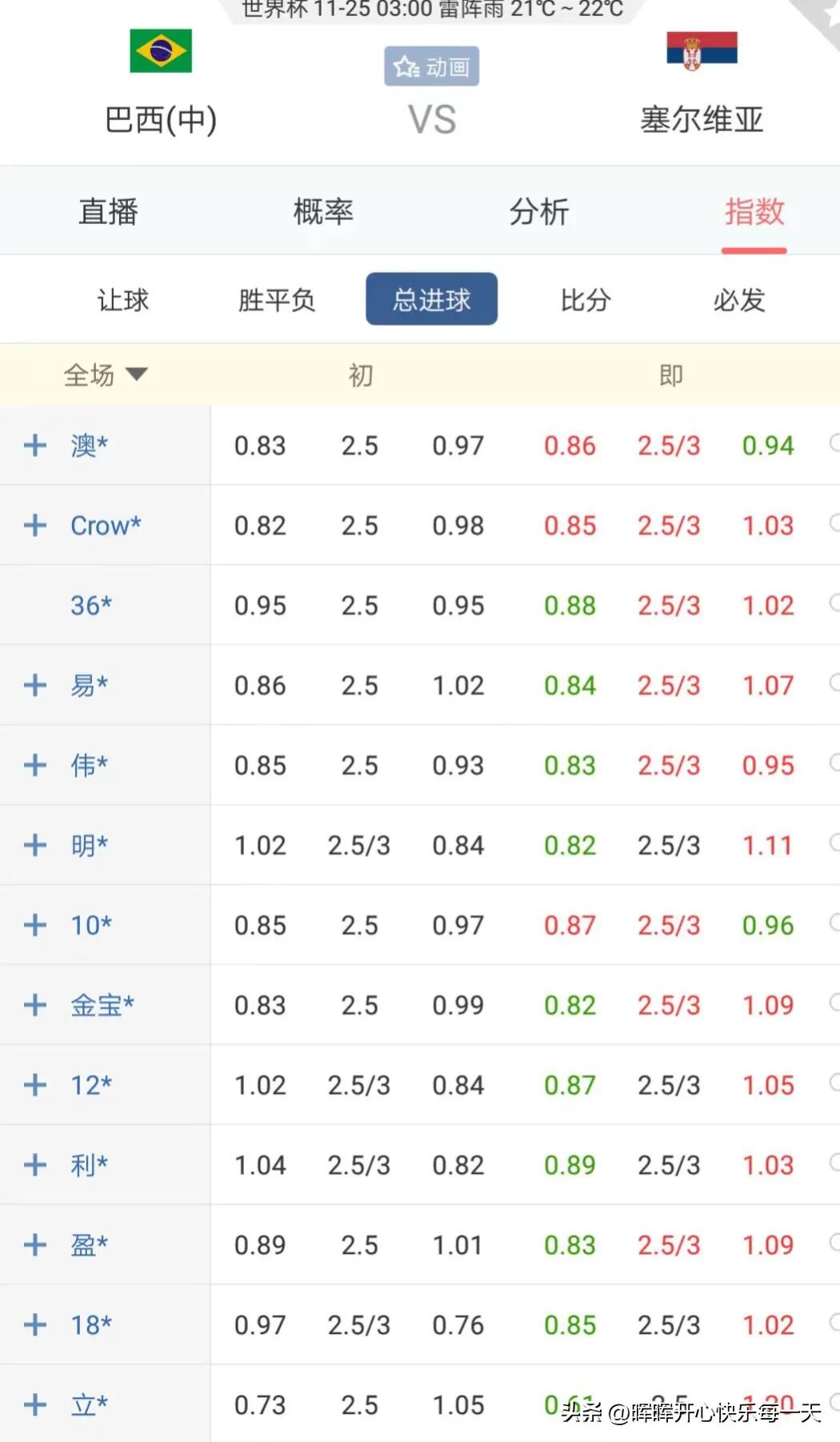
Task: Select the 指数 tab
Action: pyautogui.click(x=754, y=212)
